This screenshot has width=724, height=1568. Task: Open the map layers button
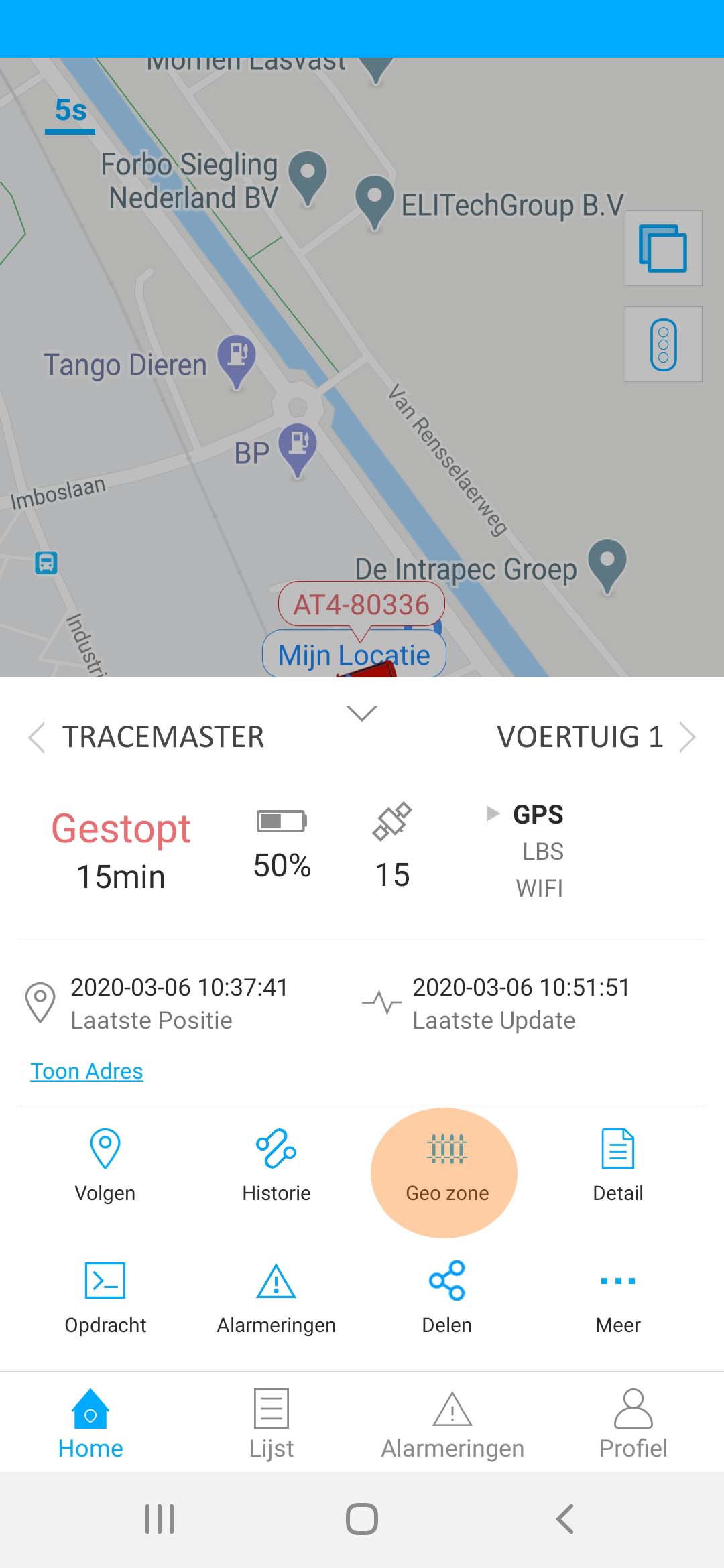coord(663,248)
